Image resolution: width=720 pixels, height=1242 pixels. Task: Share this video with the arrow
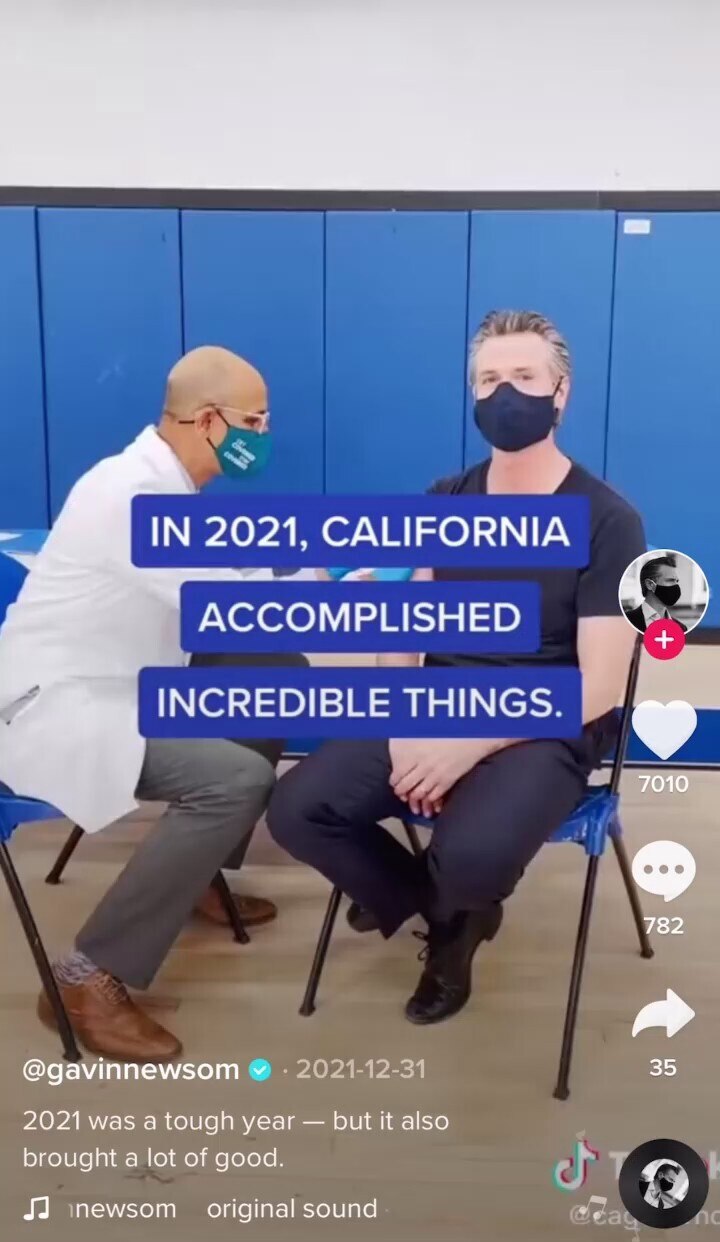[x=663, y=1015]
